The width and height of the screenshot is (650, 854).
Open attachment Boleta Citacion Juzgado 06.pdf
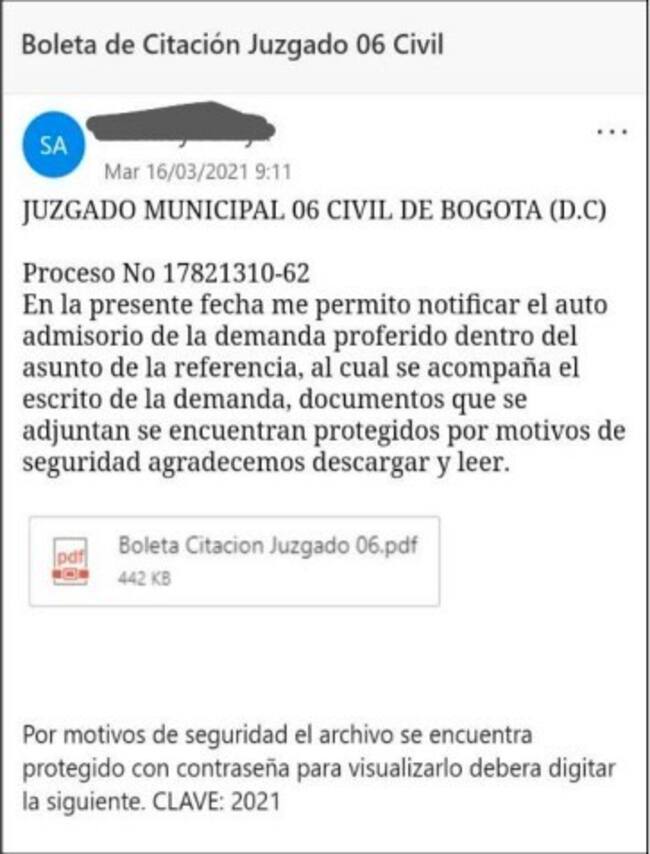tap(234, 560)
